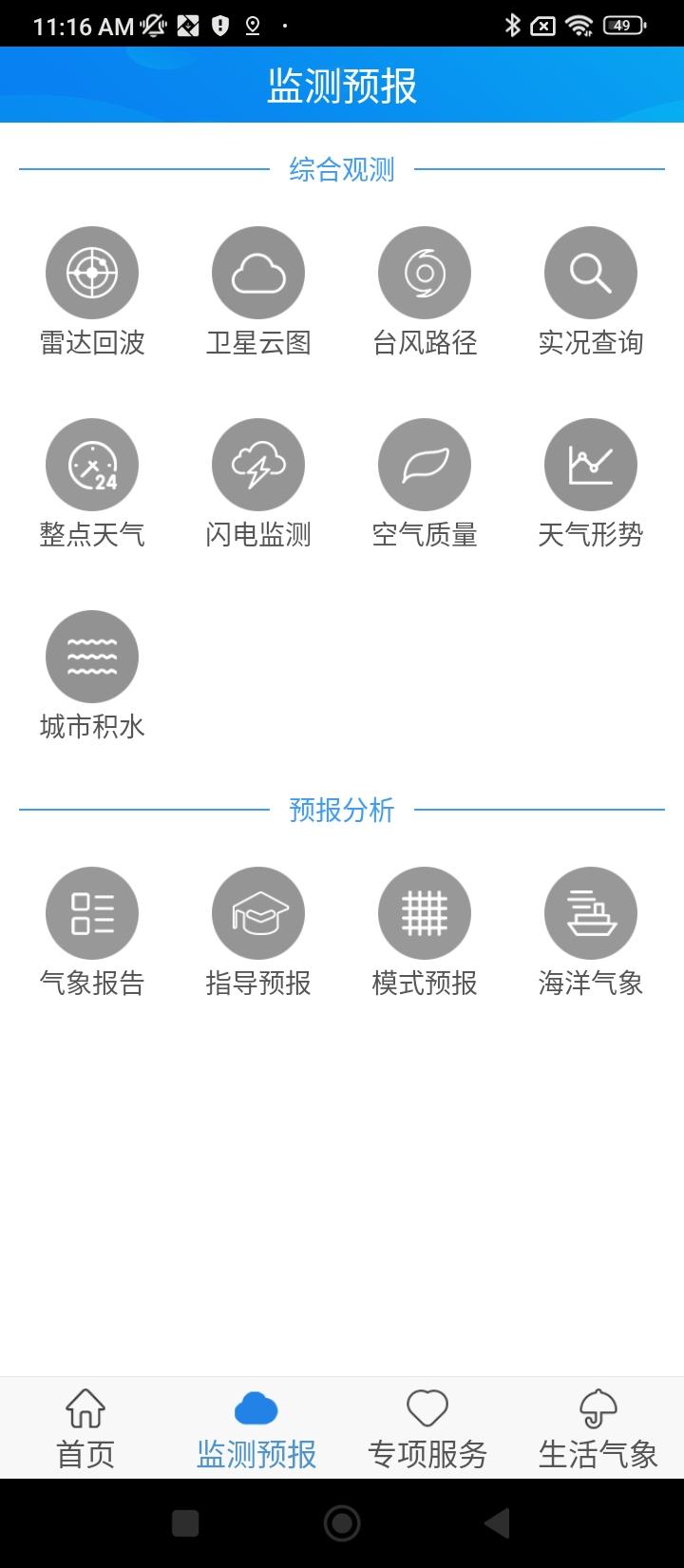684x1568 pixels.
Task: View 空气质量 air quality data
Action: click(425, 485)
